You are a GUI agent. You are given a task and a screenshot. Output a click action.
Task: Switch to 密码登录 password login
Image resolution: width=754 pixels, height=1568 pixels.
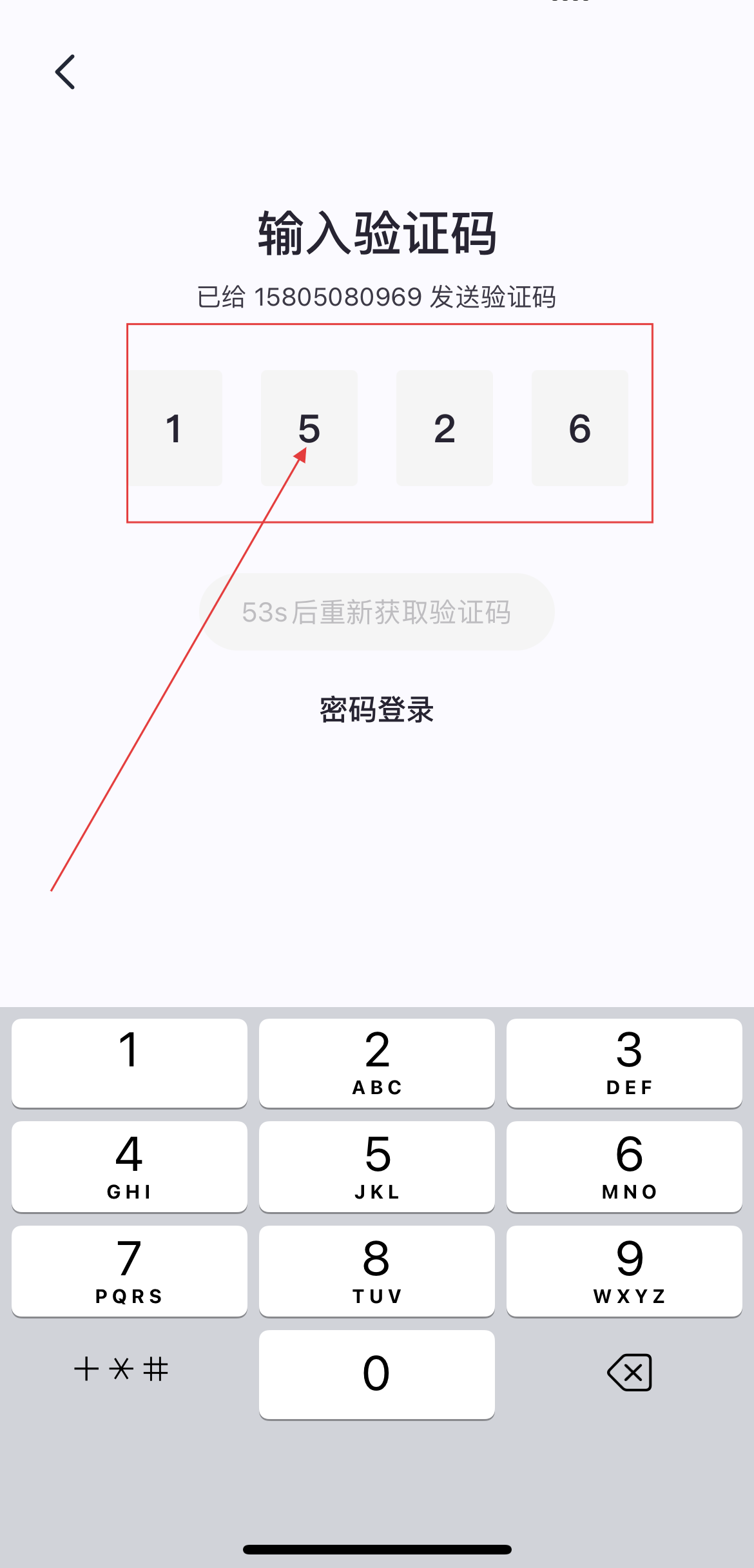[376, 710]
